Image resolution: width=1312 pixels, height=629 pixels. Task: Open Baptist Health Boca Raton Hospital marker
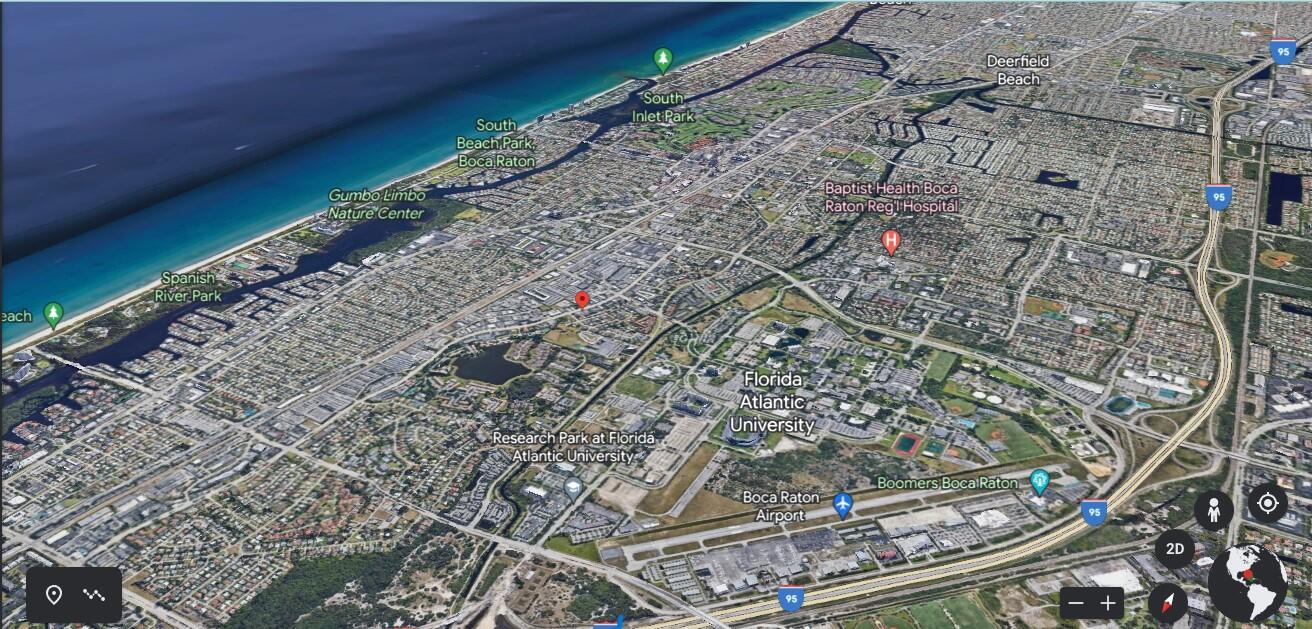pyautogui.click(x=890, y=241)
